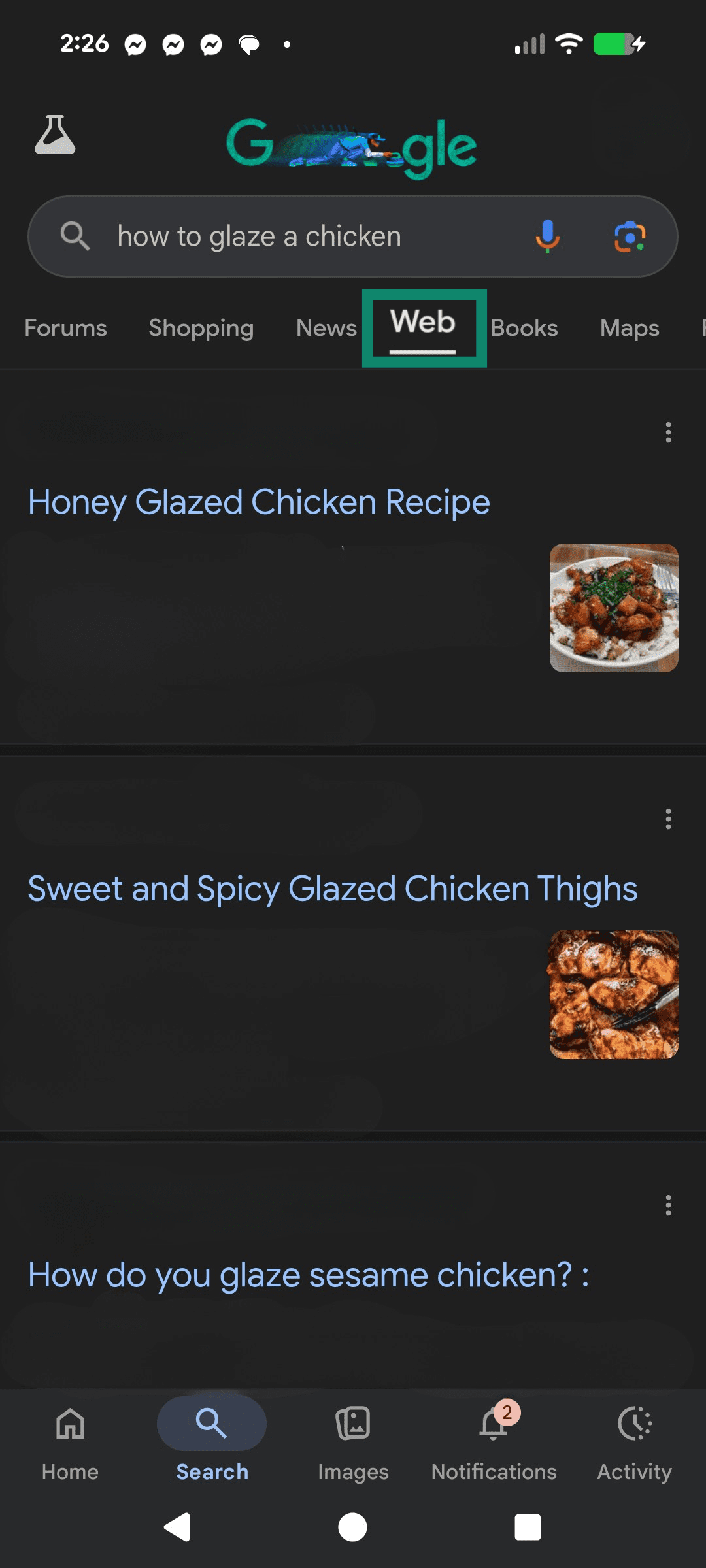Switch to the News results tab
Screen dimensions: 706x1568
[326, 328]
